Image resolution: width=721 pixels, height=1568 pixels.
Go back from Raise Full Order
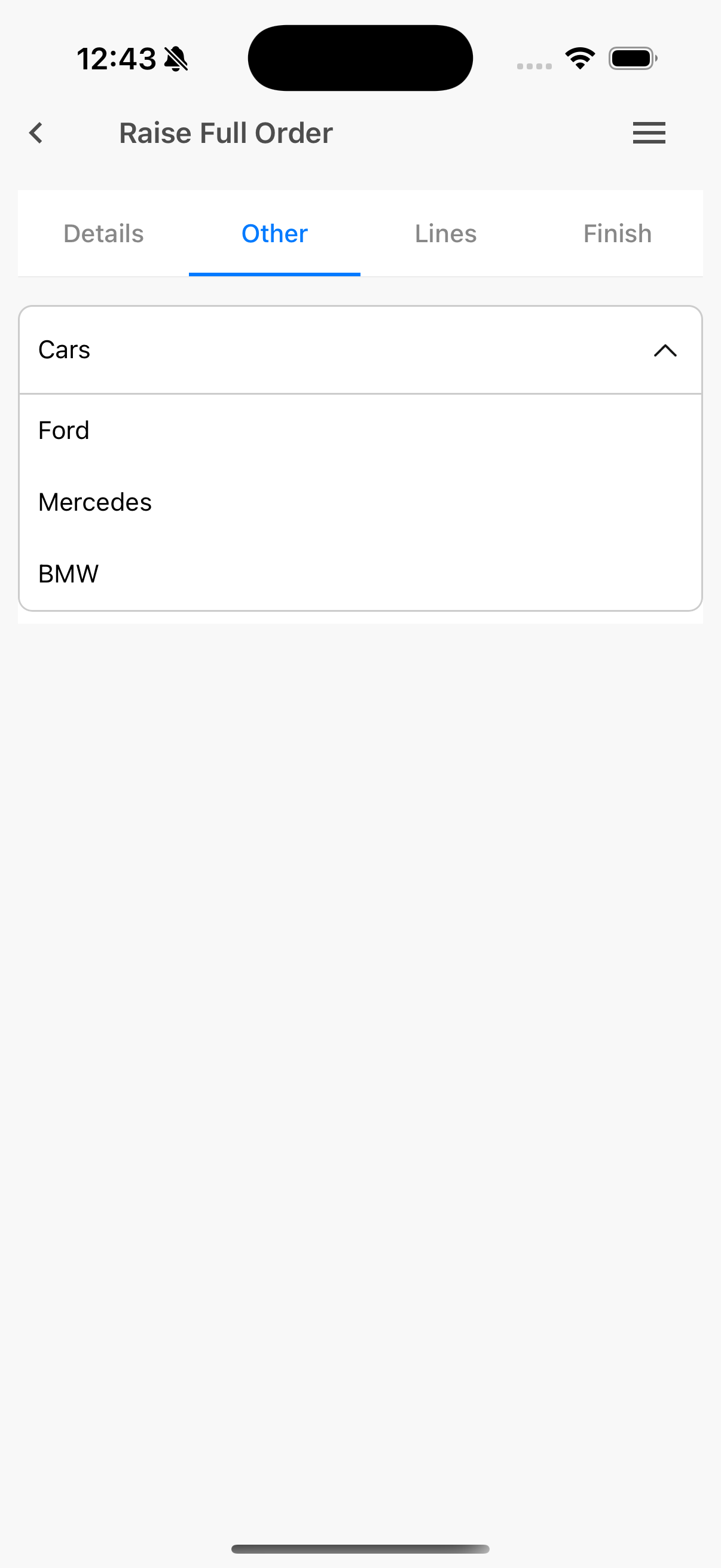click(x=36, y=133)
